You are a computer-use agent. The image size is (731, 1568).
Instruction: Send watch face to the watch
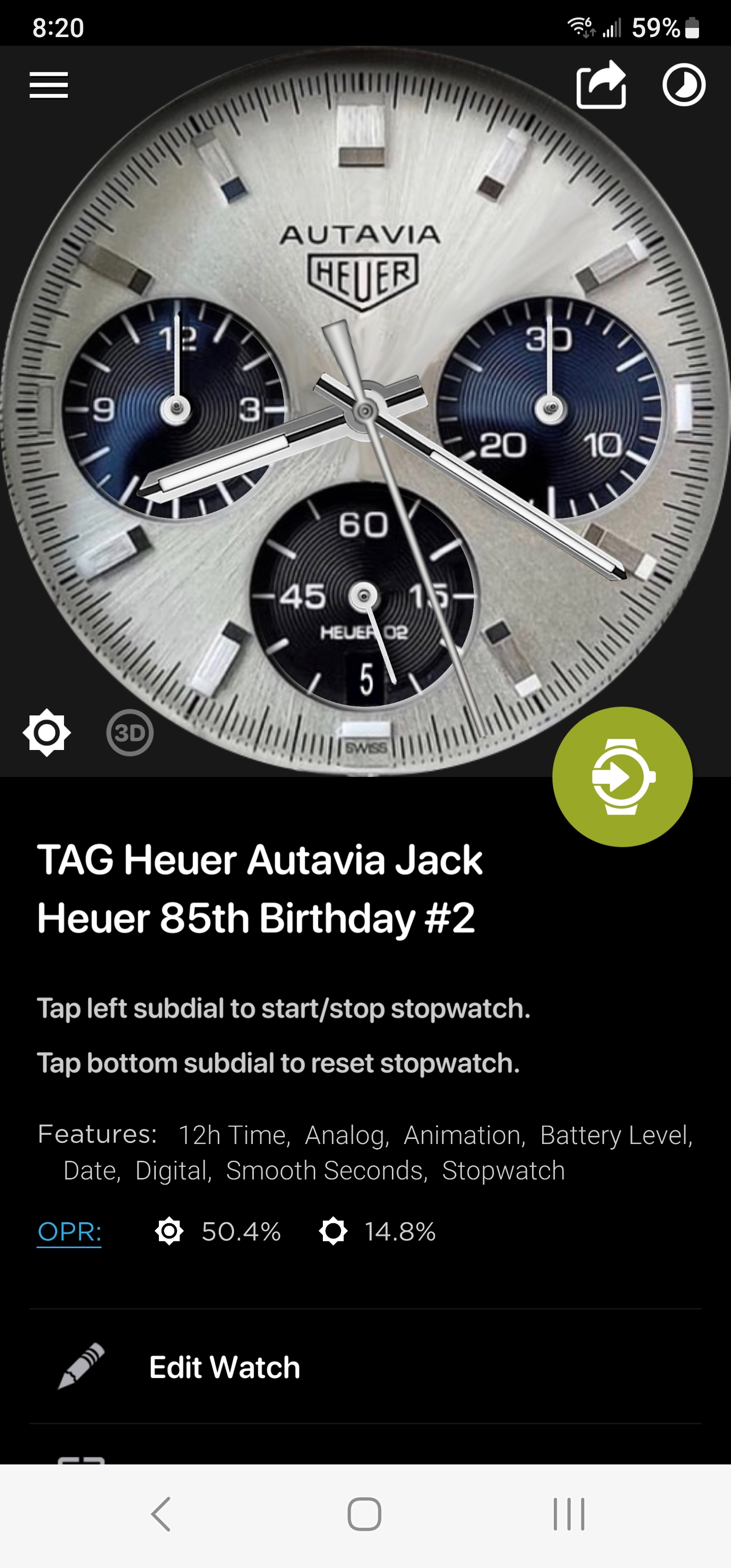[622, 776]
